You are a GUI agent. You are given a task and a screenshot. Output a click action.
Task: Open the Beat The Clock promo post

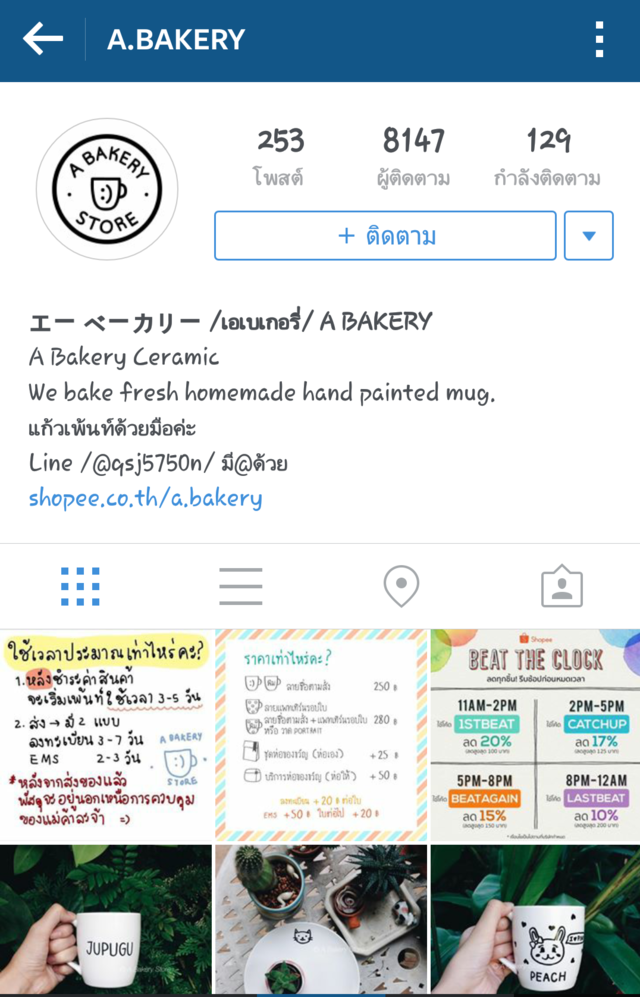point(535,735)
